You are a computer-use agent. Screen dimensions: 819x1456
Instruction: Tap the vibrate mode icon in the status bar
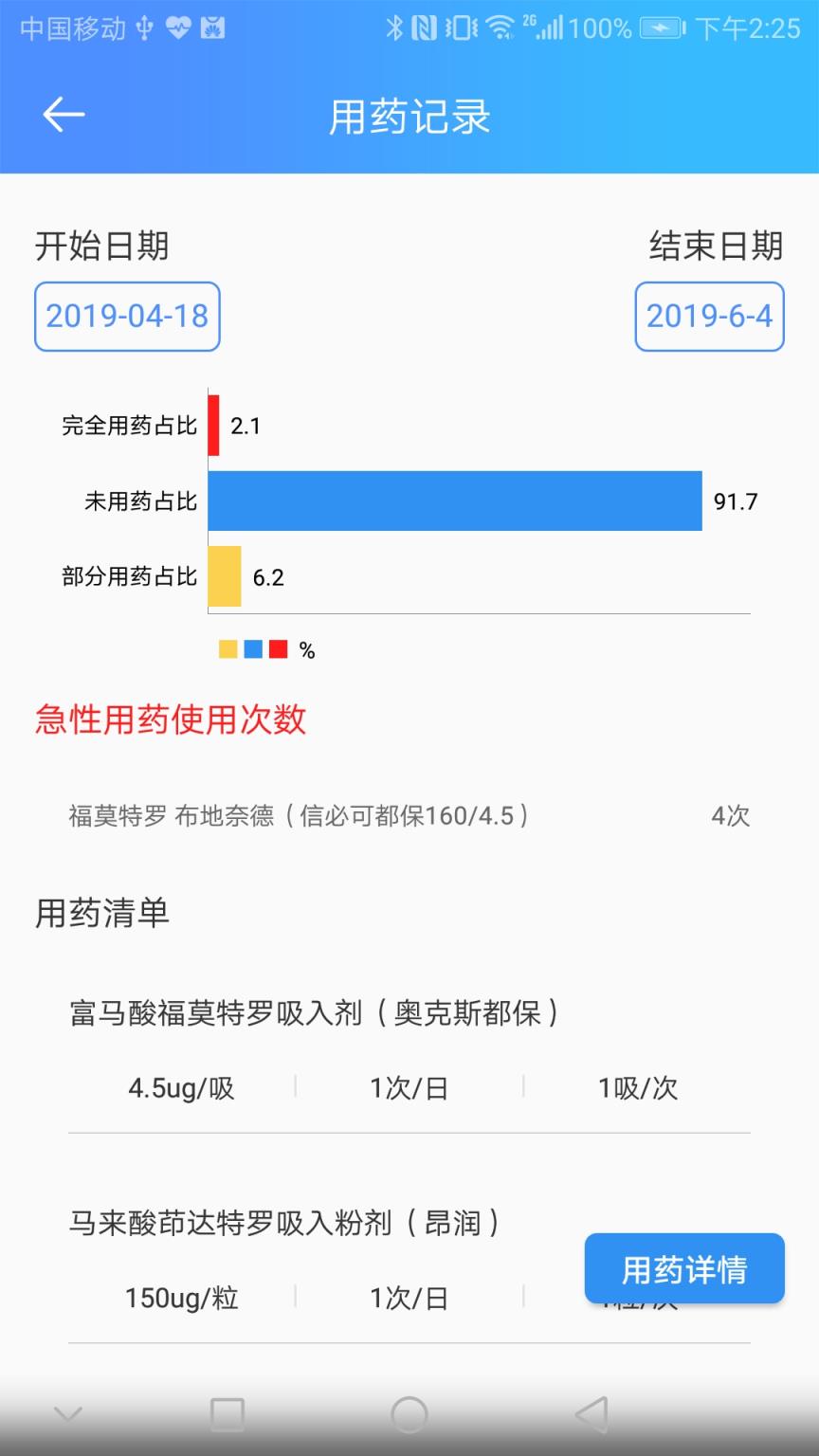tap(460, 29)
